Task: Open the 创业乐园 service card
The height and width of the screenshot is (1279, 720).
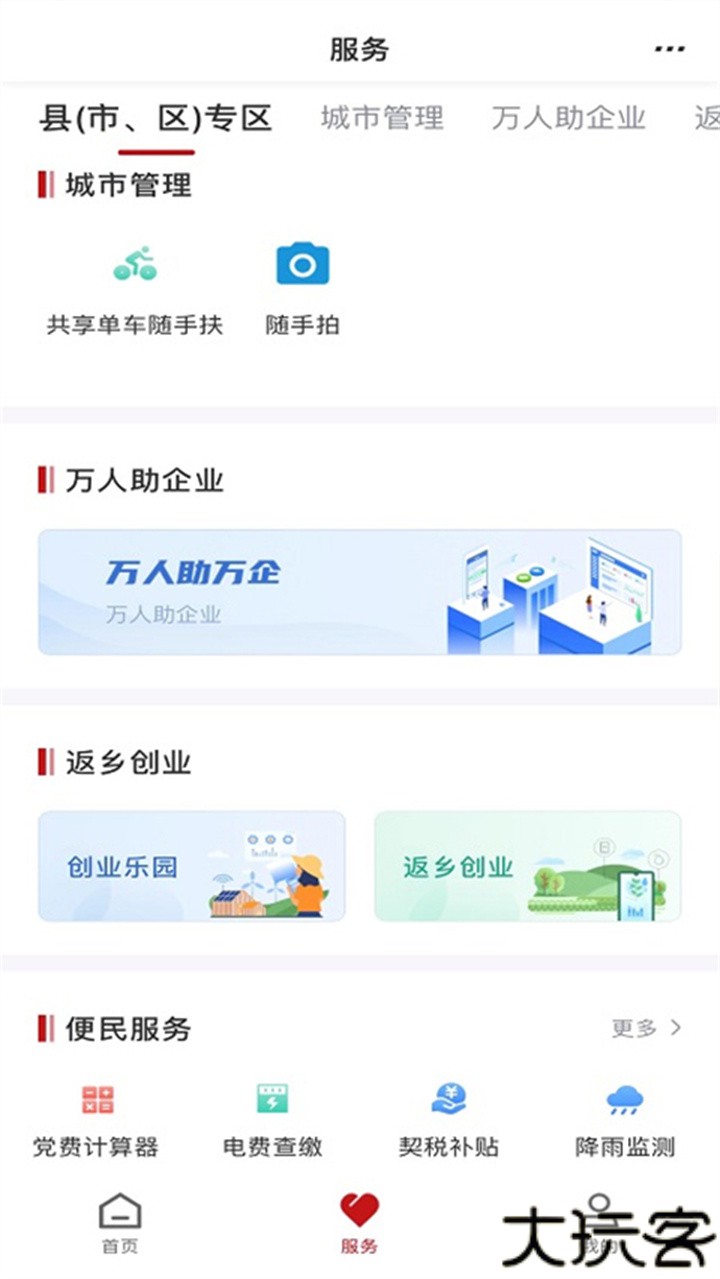Action: (x=192, y=866)
